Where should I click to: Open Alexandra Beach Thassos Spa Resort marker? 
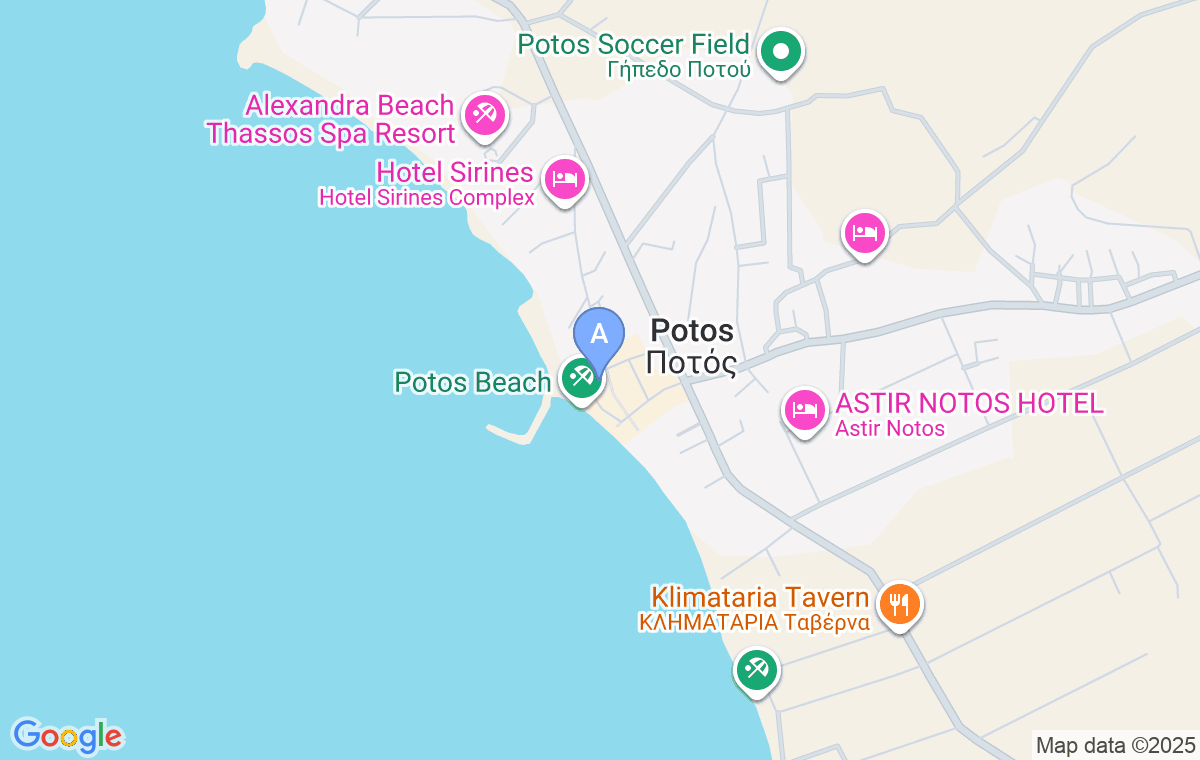[486, 113]
